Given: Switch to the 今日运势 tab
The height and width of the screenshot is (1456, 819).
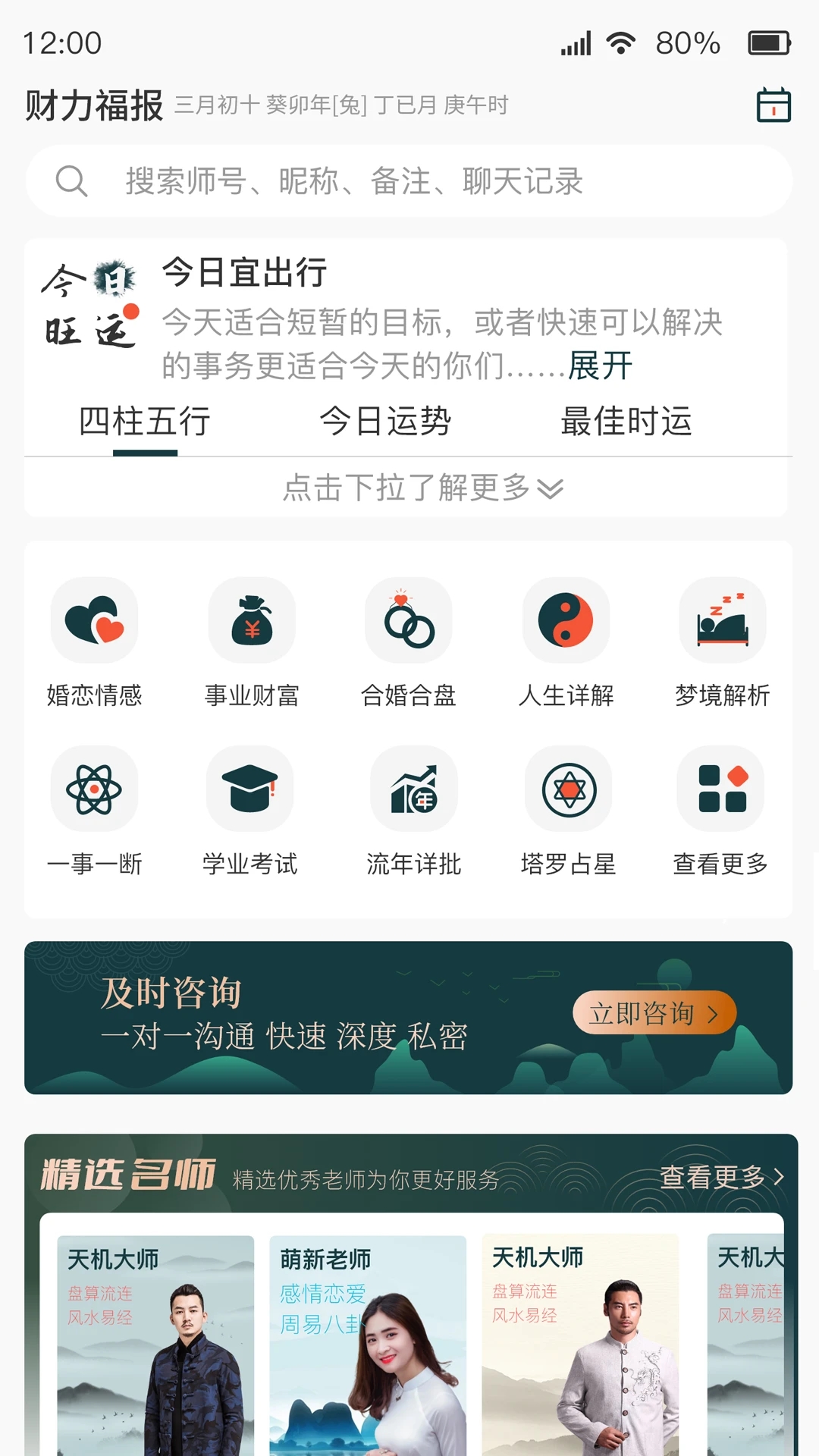Looking at the screenshot, I should click(385, 422).
